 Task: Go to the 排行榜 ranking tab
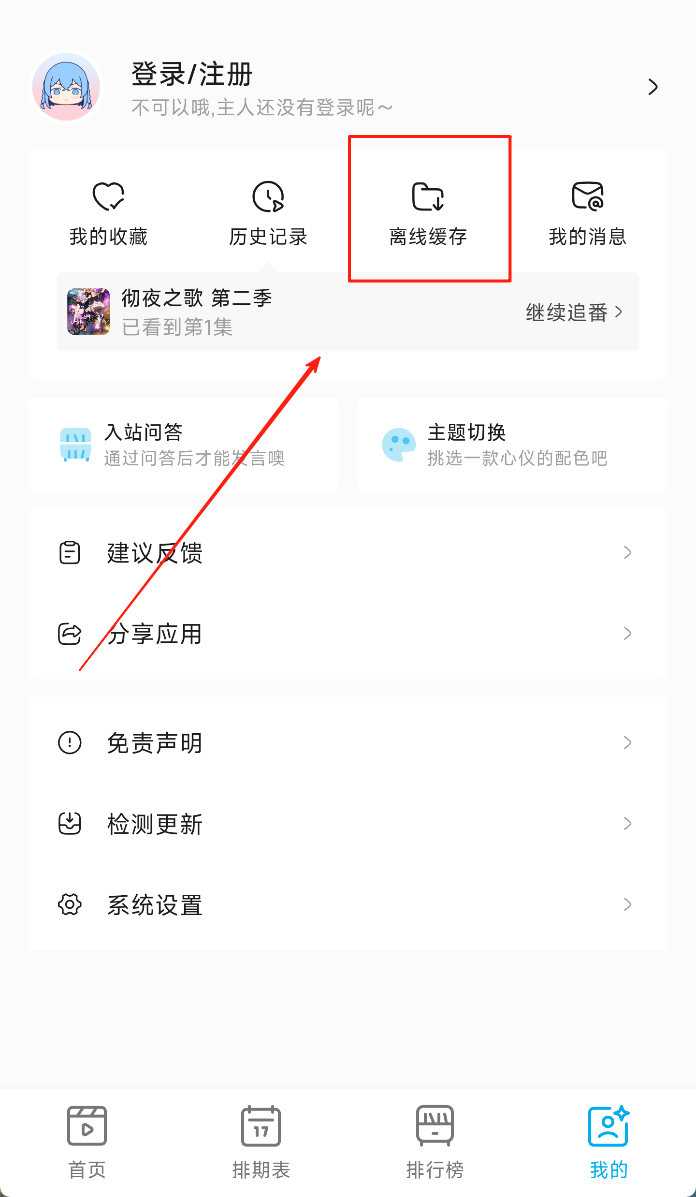click(435, 1141)
